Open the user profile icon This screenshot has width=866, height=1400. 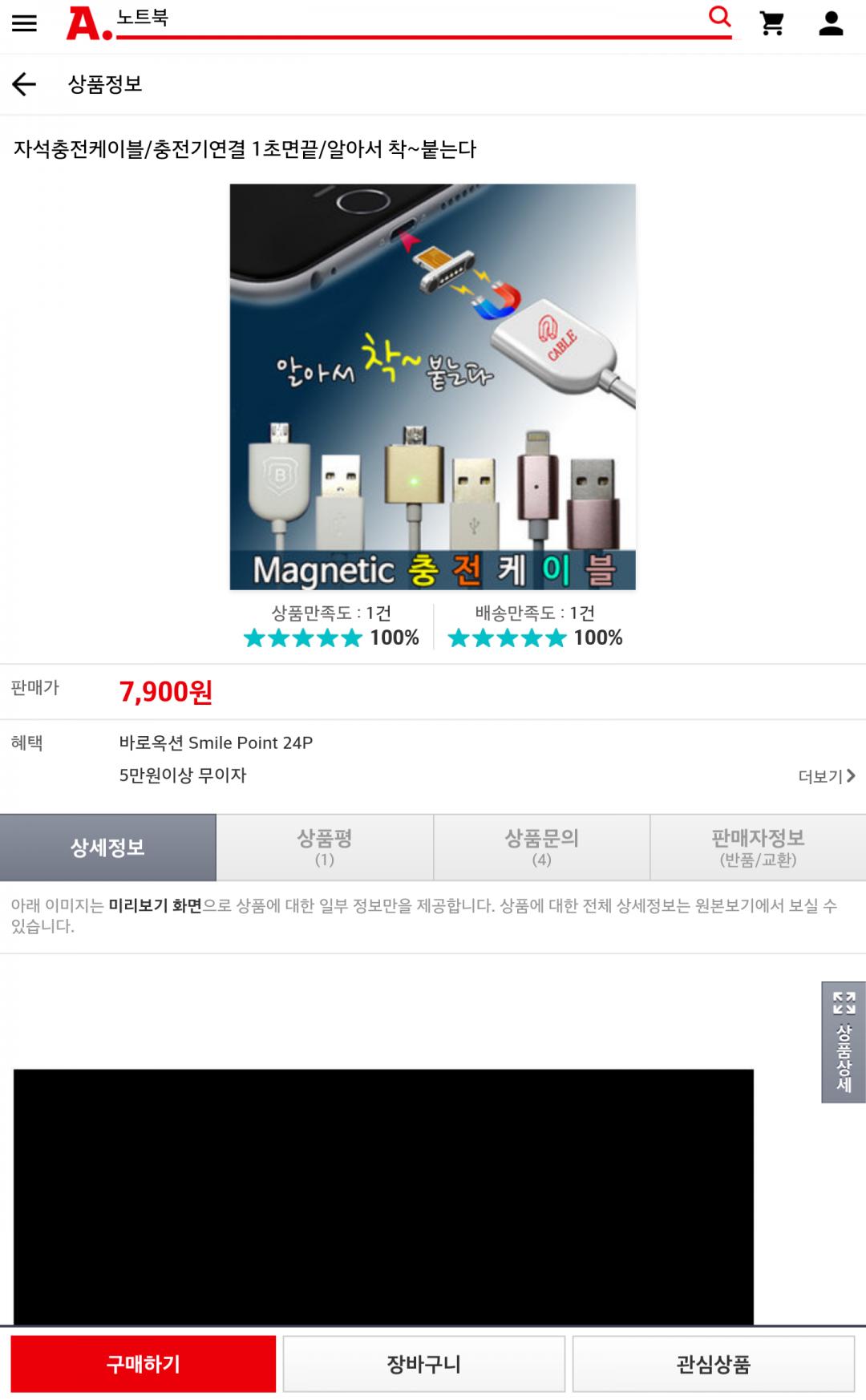tap(831, 23)
